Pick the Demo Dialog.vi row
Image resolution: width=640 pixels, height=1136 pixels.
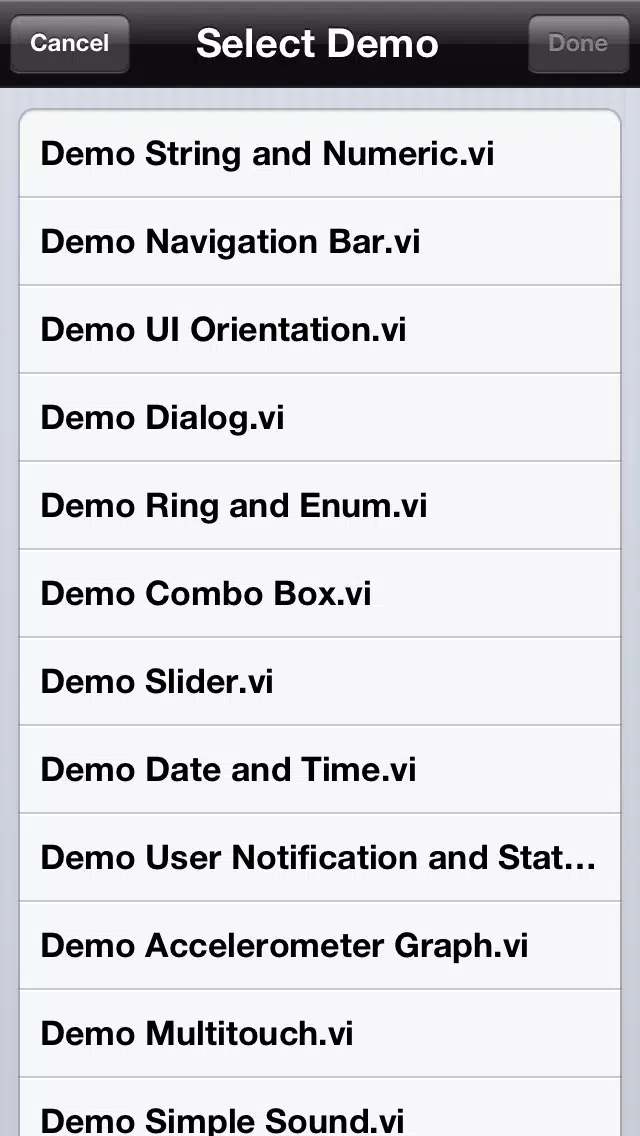point(319,418)
